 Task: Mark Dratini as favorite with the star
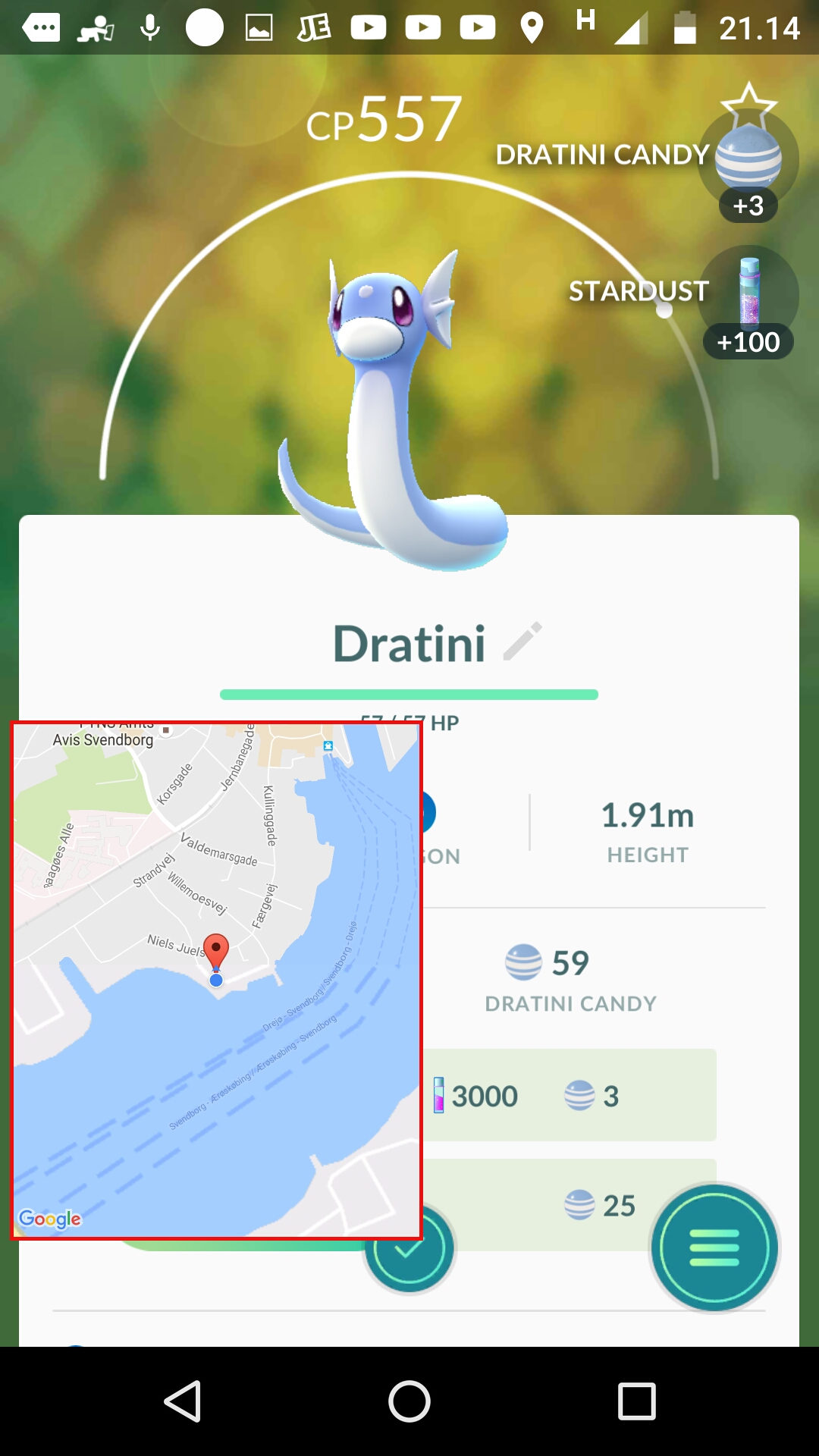pyautogui.click(x=748, y=104)
